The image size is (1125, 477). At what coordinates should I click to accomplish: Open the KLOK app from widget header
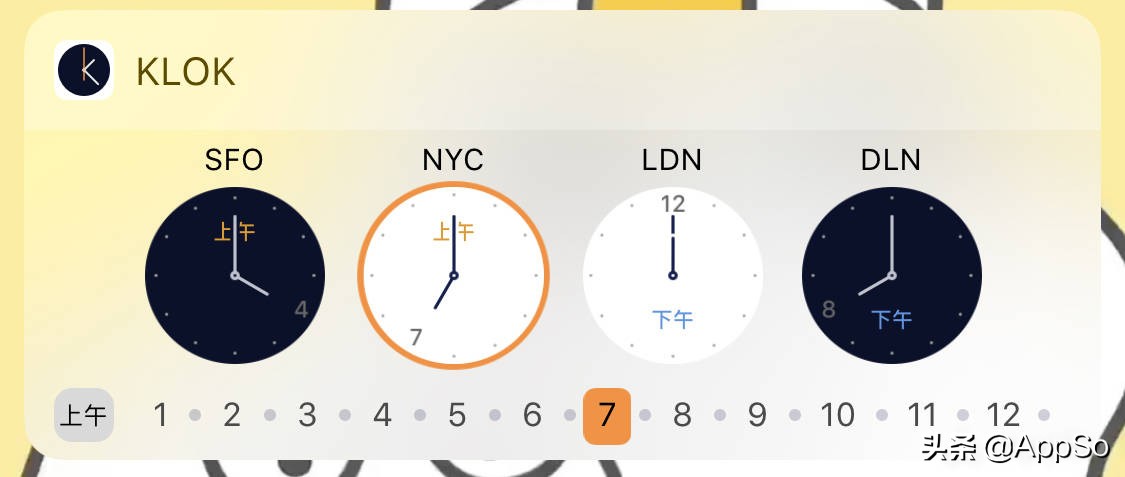pos(84,71)
